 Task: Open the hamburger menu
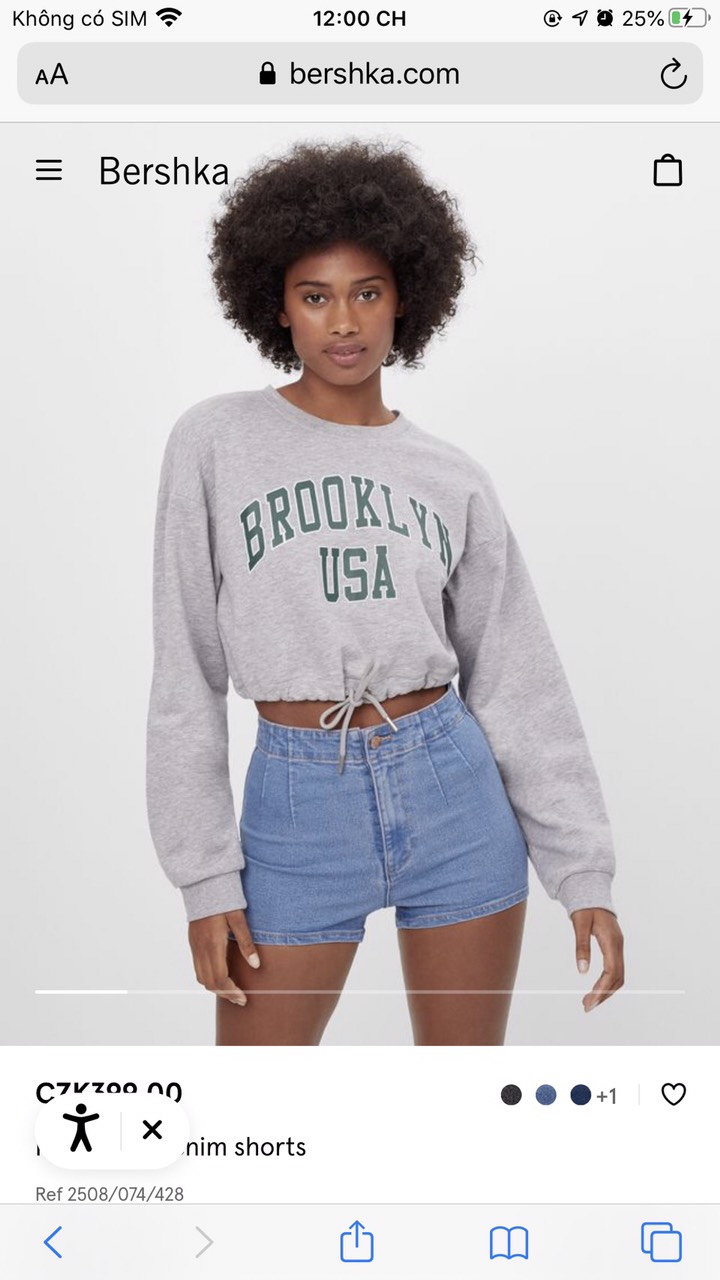coord(49,171)
